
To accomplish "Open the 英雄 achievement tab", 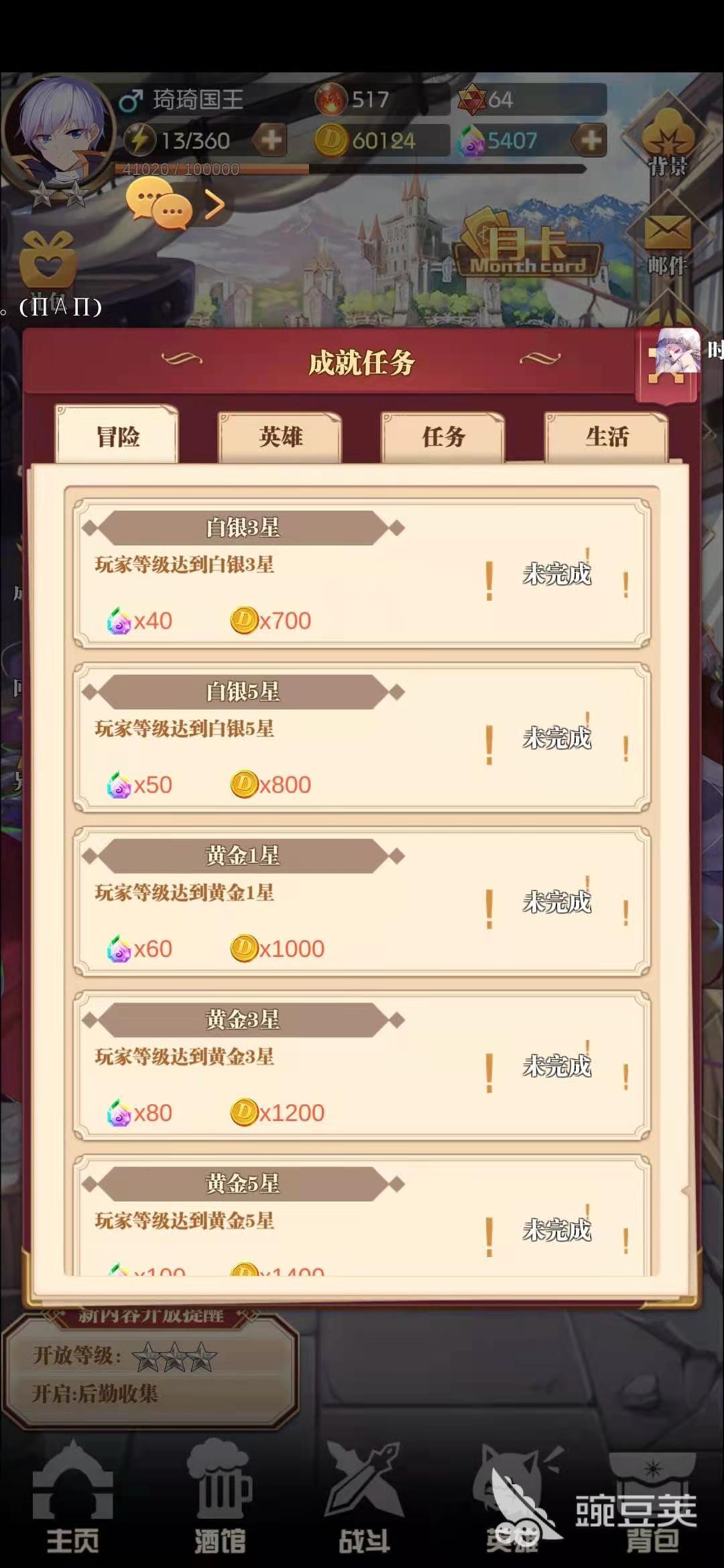I will [280, 436].
